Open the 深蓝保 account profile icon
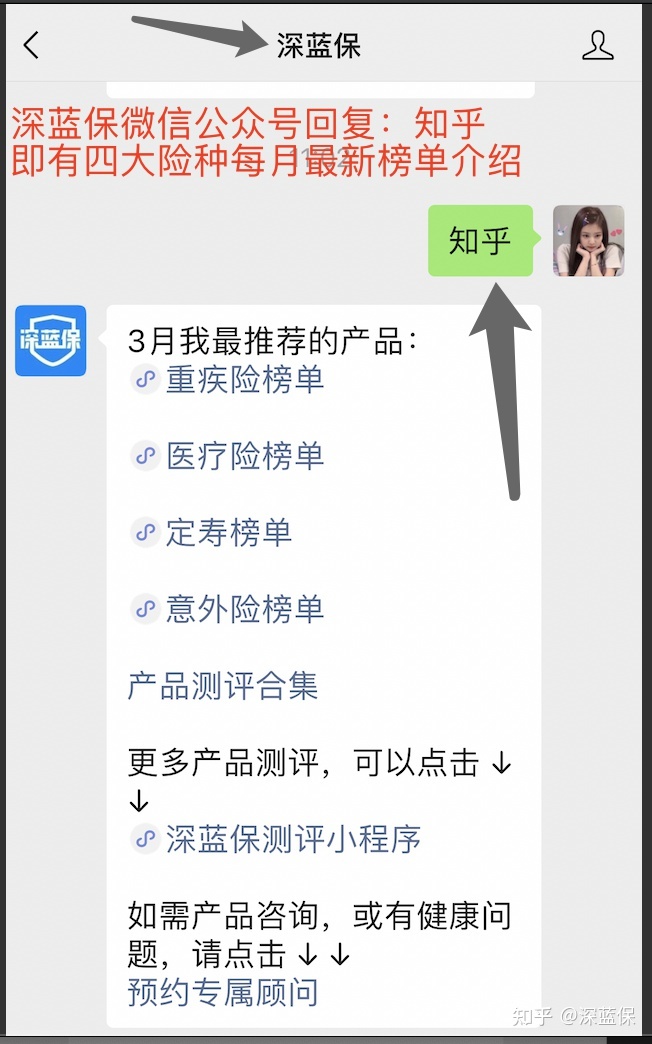 (x=597, y=45)
